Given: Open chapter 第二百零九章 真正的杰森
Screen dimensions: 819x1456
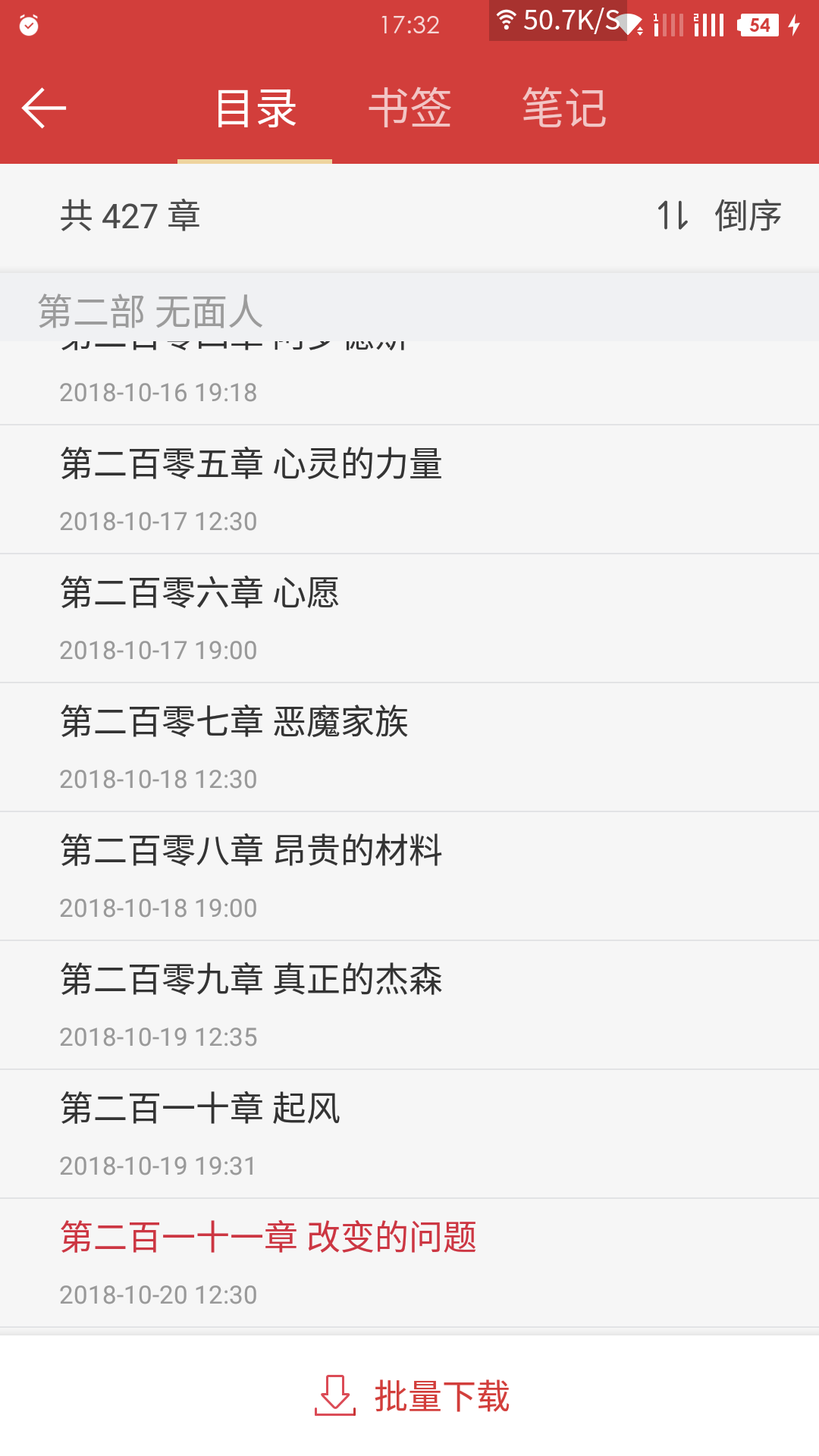Looking at the screenshot, I should click(409, 1005).
